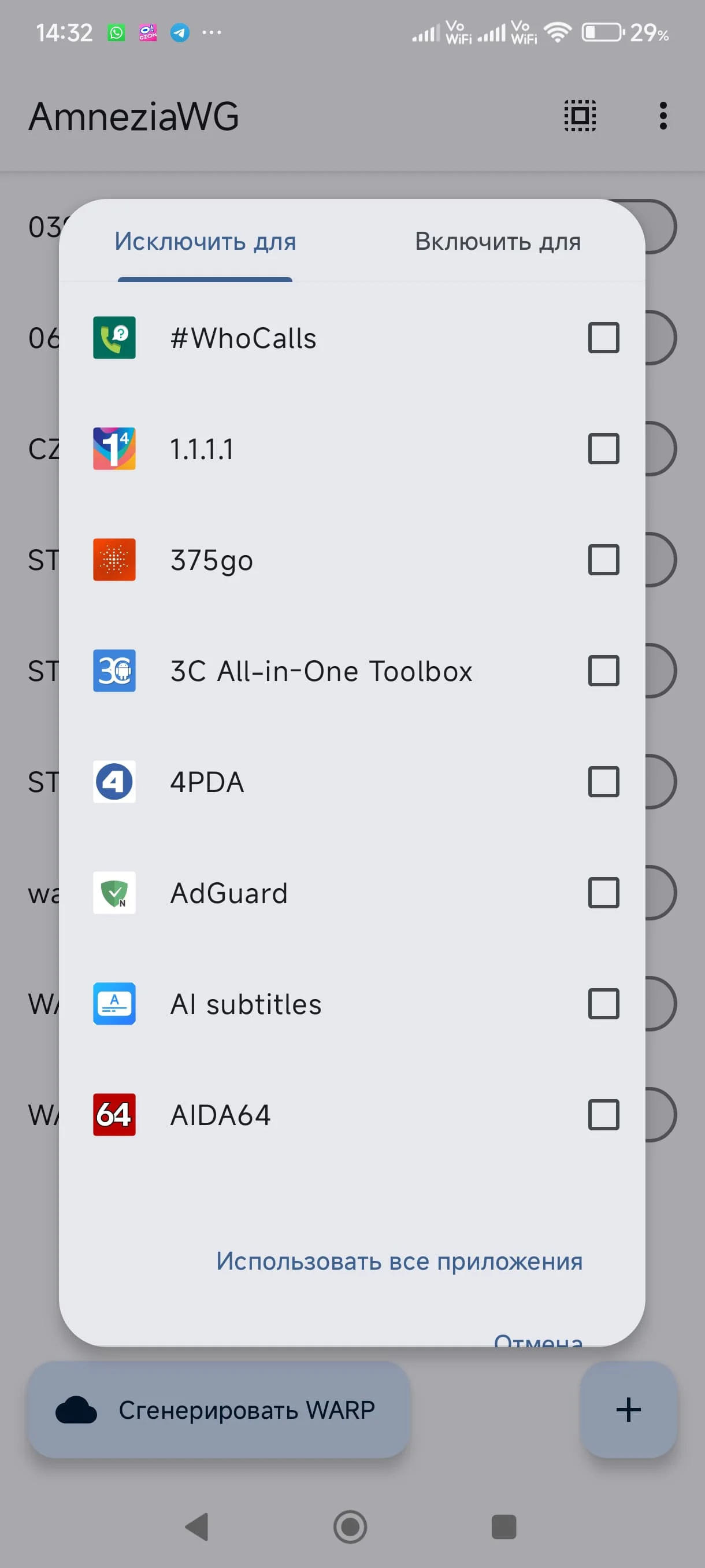Go to the home screen
705x1568 pixels.
pos(350,1526)
